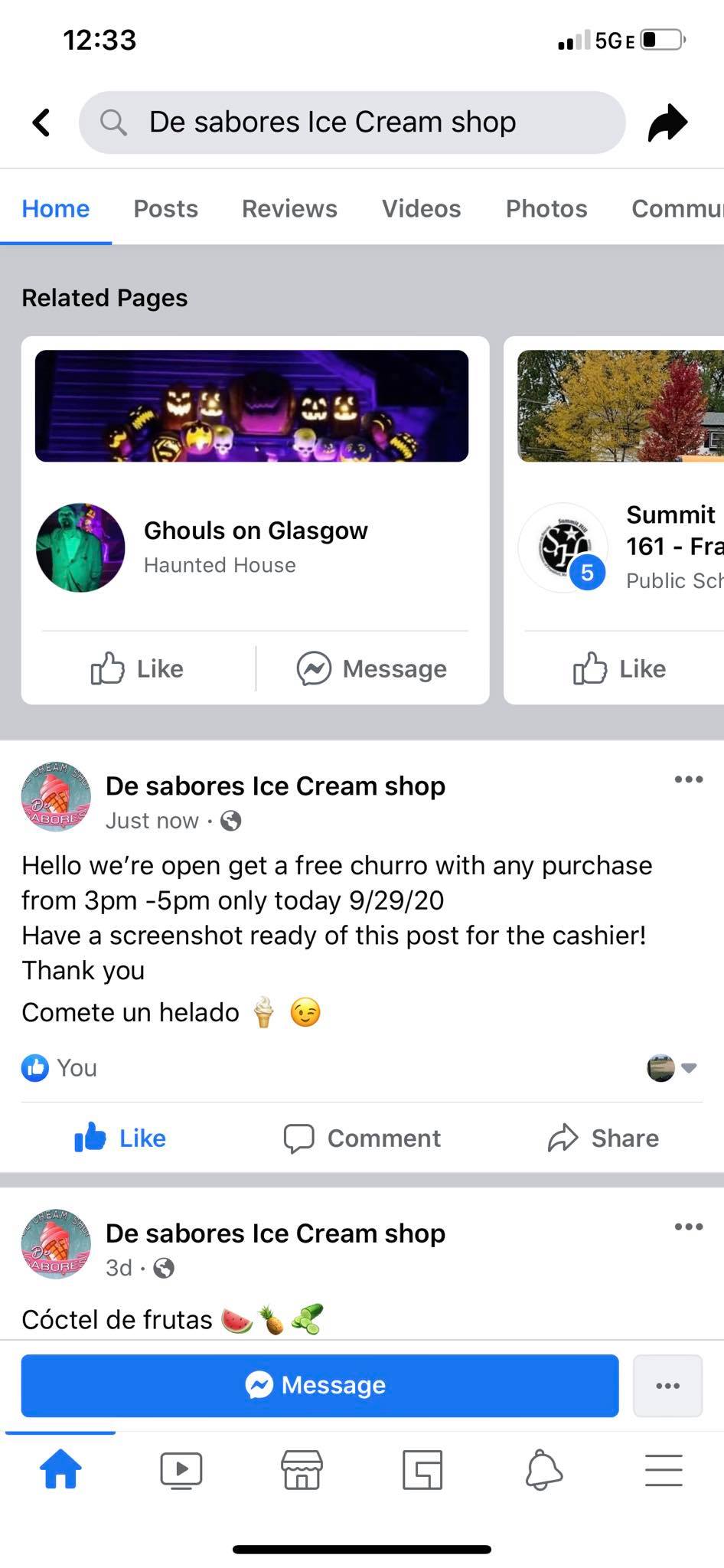Message Ghouls on Glasgow
724x1568 pixels.
coord(372,668)
